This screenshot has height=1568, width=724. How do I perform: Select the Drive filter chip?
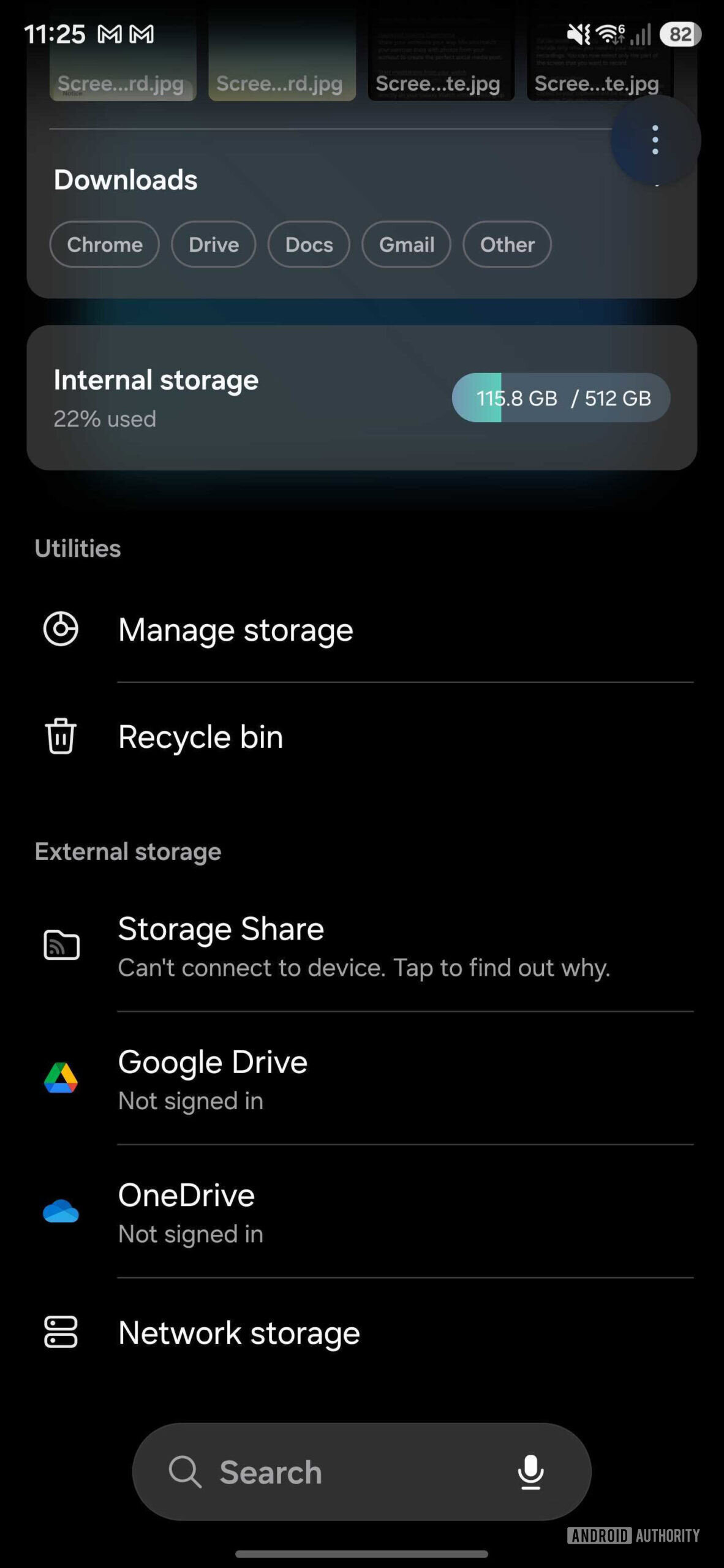pos(213,244)
